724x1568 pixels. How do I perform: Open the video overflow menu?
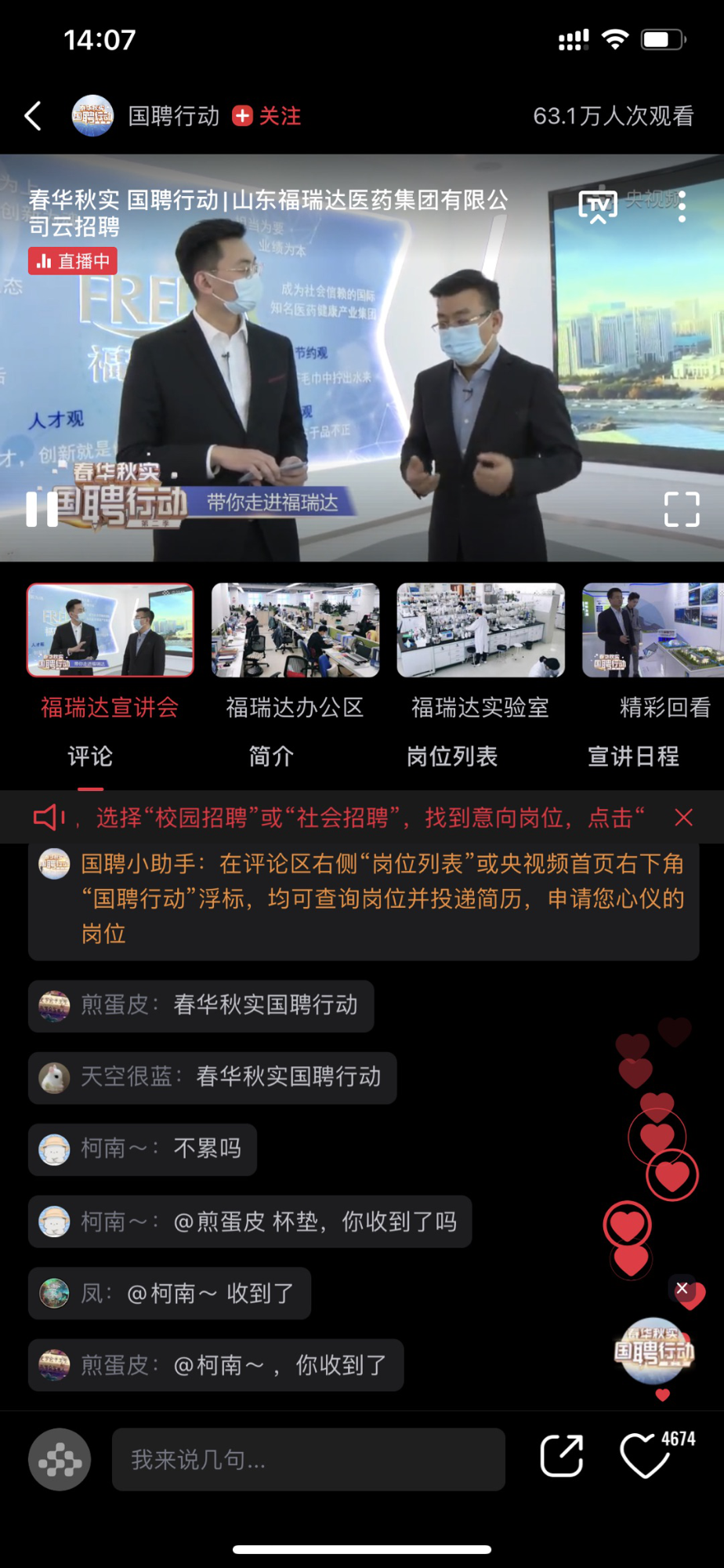(682, 206)
